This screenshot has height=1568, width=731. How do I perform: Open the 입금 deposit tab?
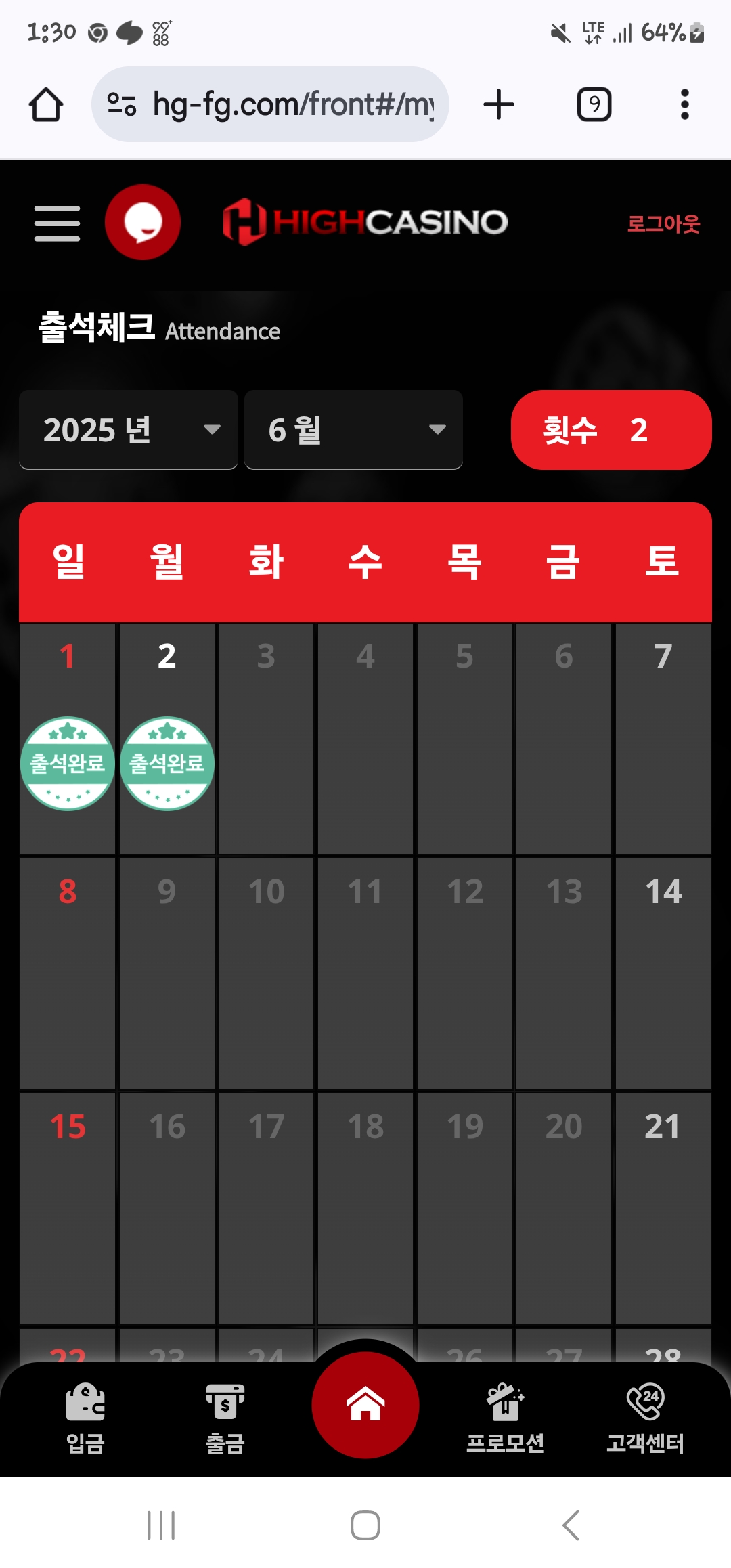85,1418
